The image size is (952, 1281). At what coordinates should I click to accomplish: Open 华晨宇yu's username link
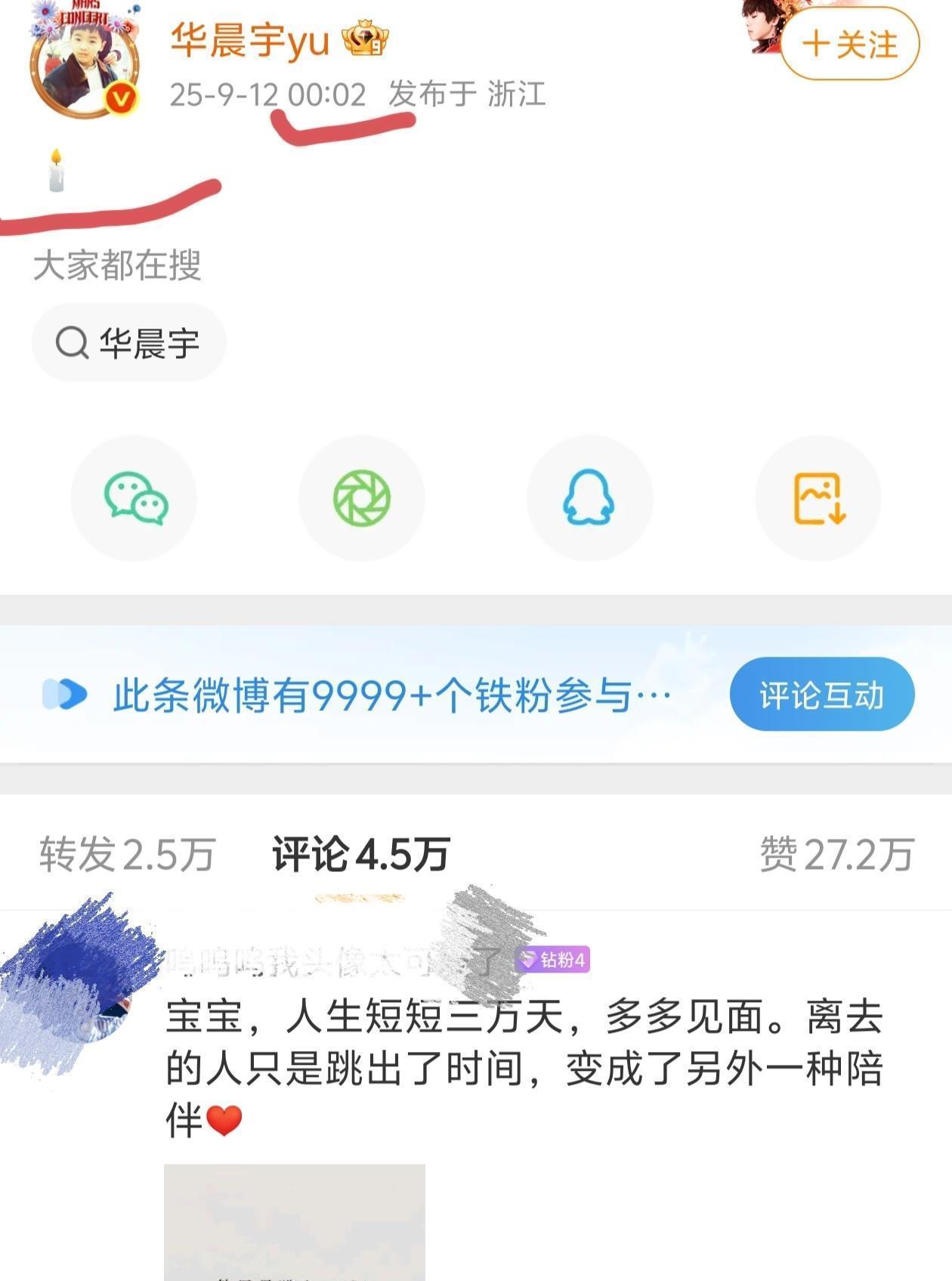pos(250,40)
